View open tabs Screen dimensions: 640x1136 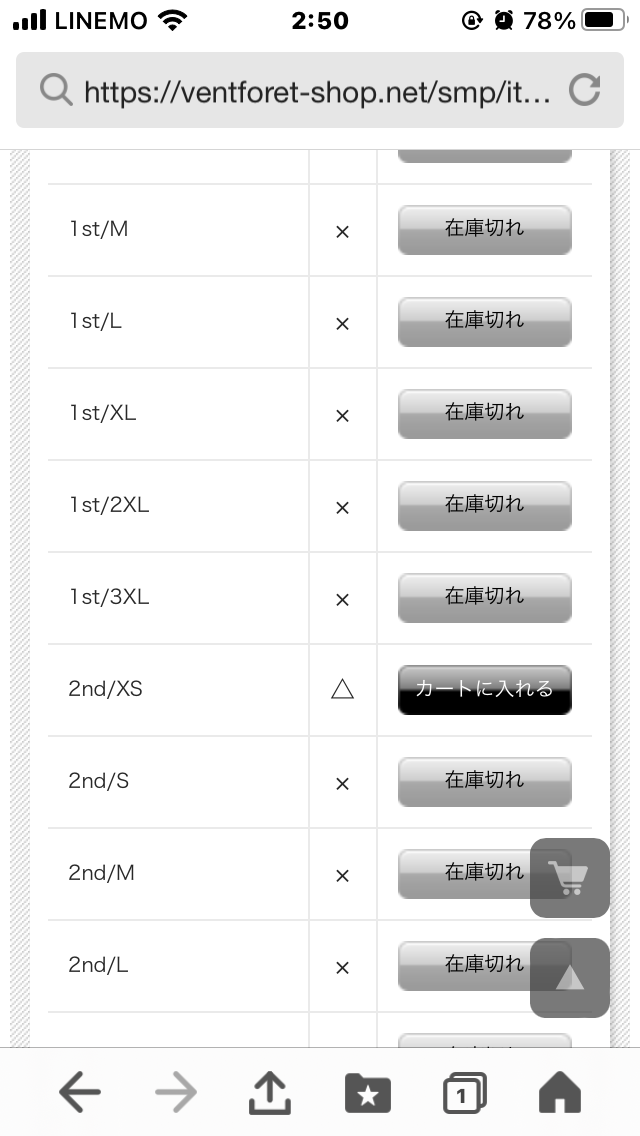(x=464, y=1093)
